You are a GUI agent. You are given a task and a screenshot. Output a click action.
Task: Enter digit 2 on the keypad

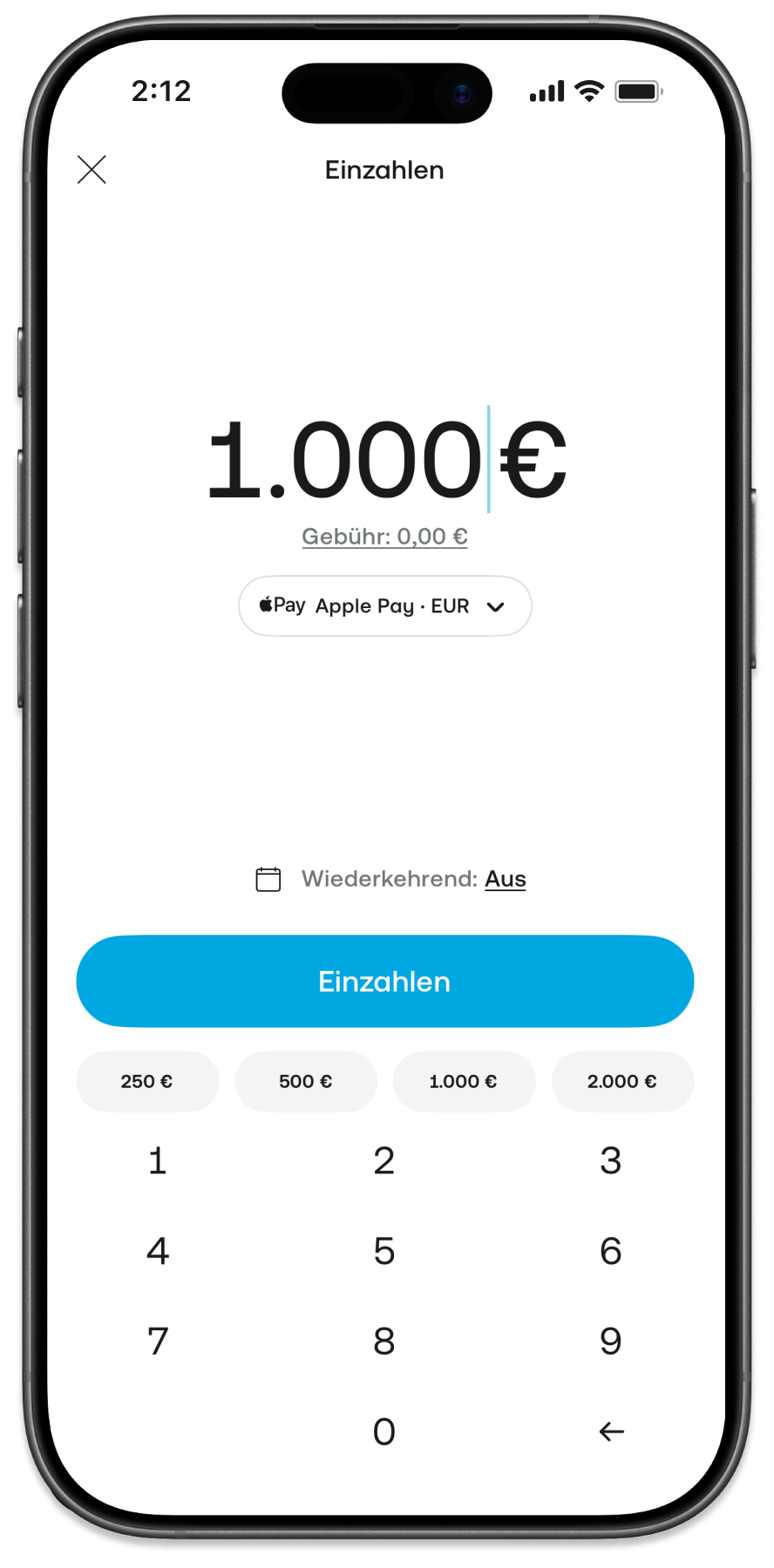point(384,1161)
